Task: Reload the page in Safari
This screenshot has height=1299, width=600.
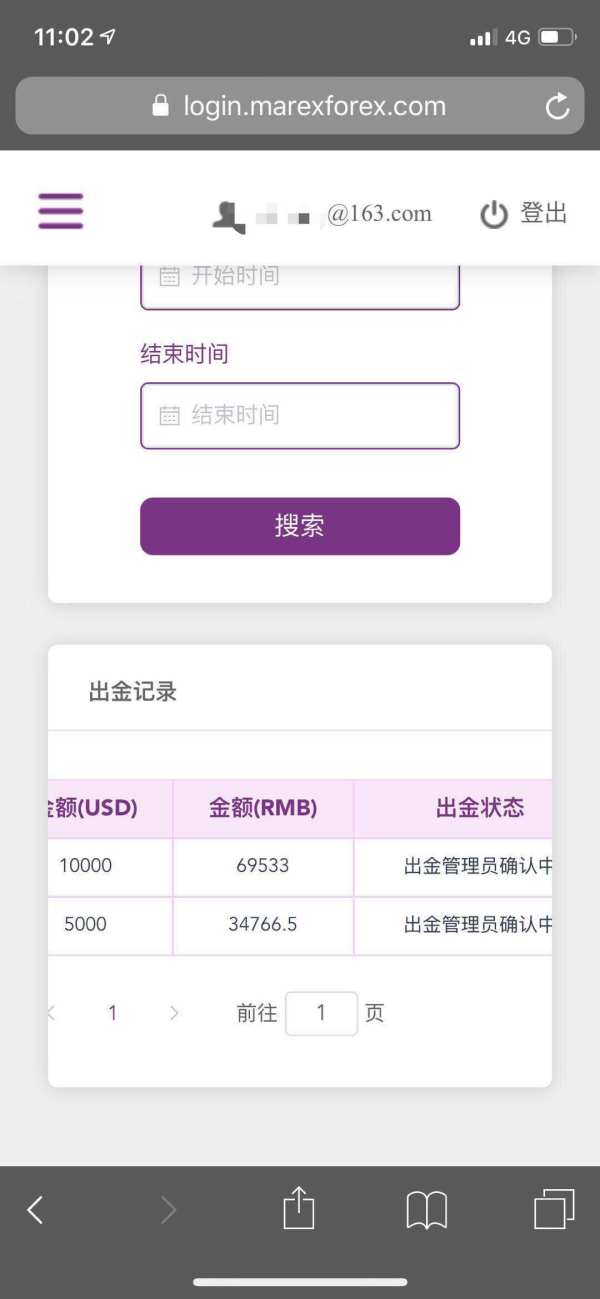Action: pos(557,106)
